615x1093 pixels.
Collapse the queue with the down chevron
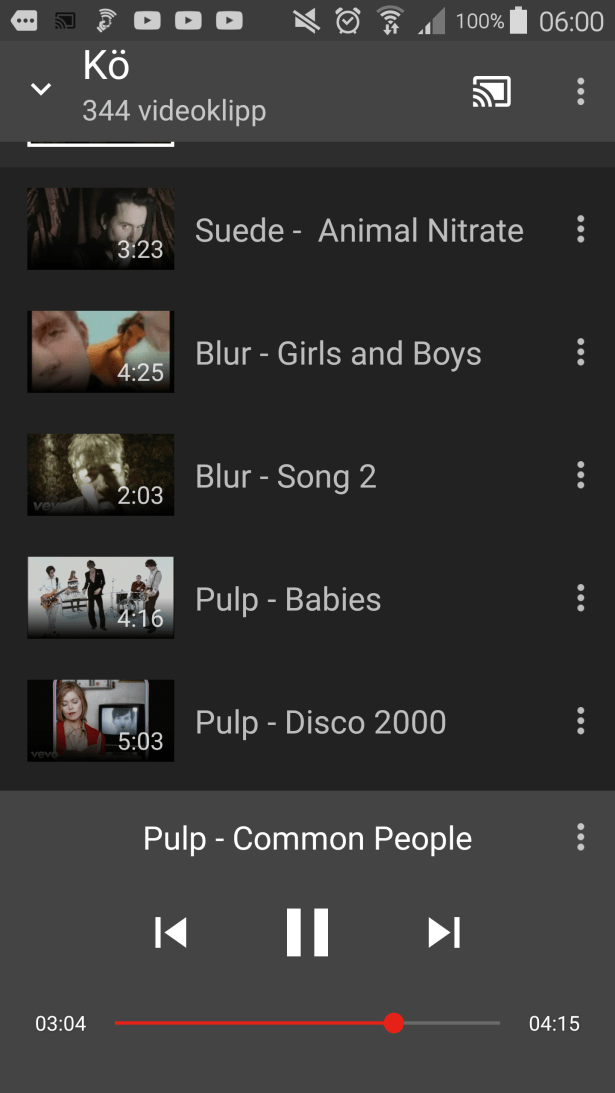click(40, 90)
